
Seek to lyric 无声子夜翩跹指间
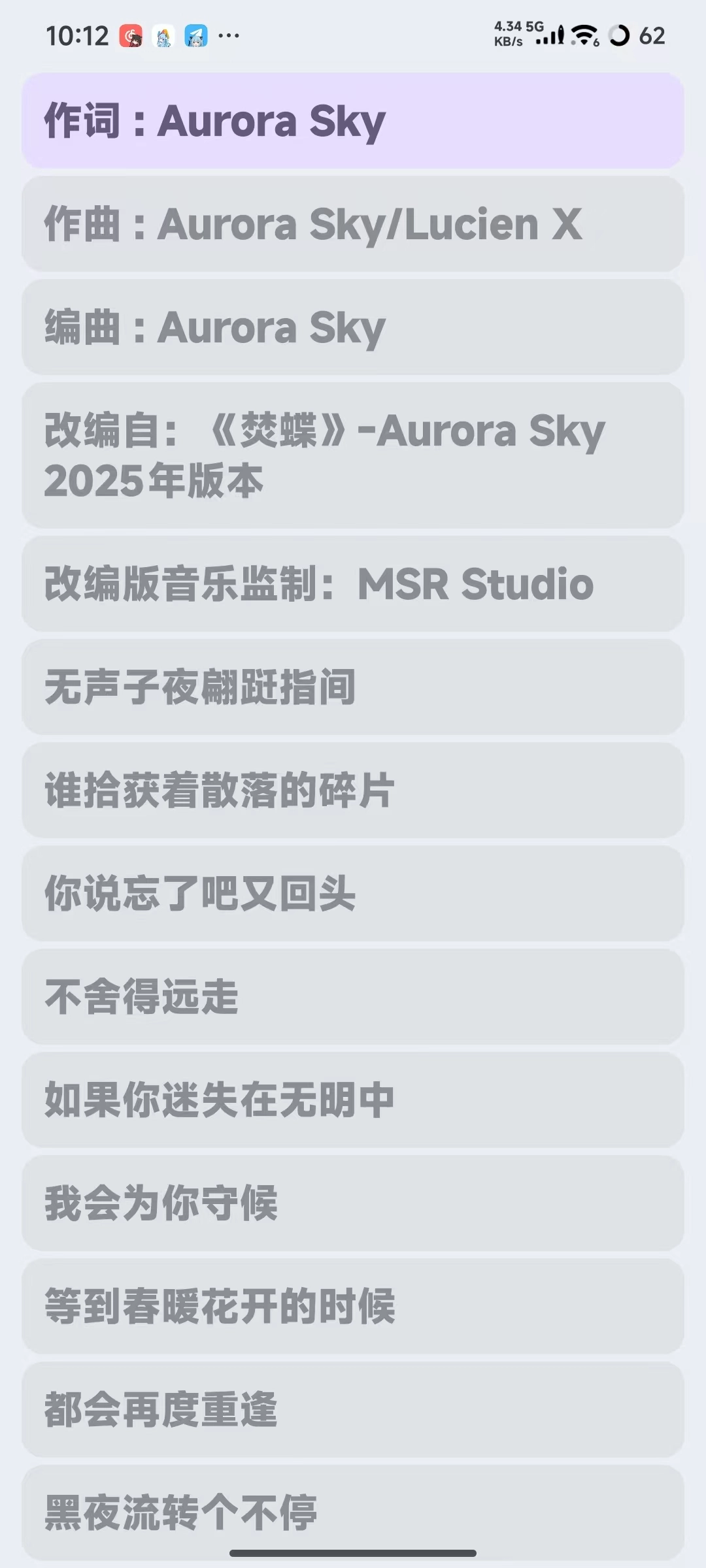point(353,687)
